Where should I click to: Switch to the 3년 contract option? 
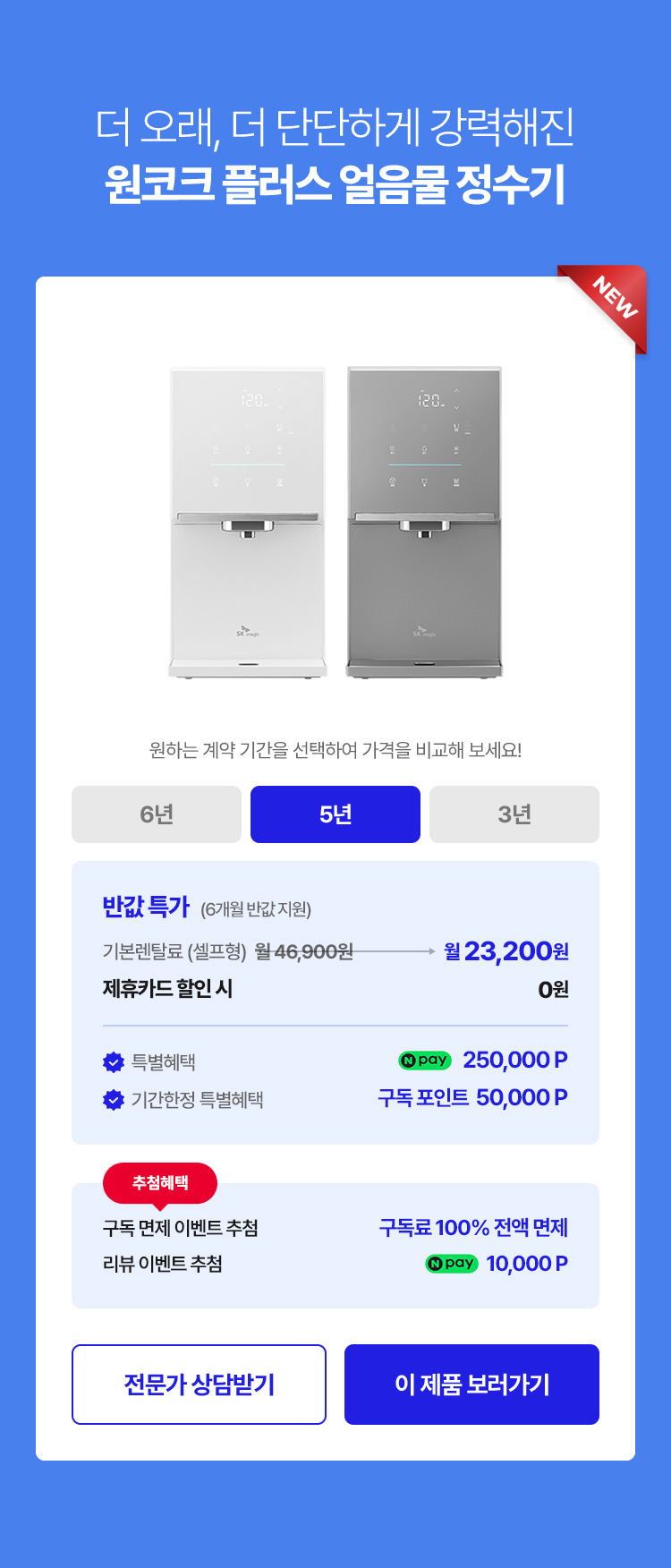(514, 814)
